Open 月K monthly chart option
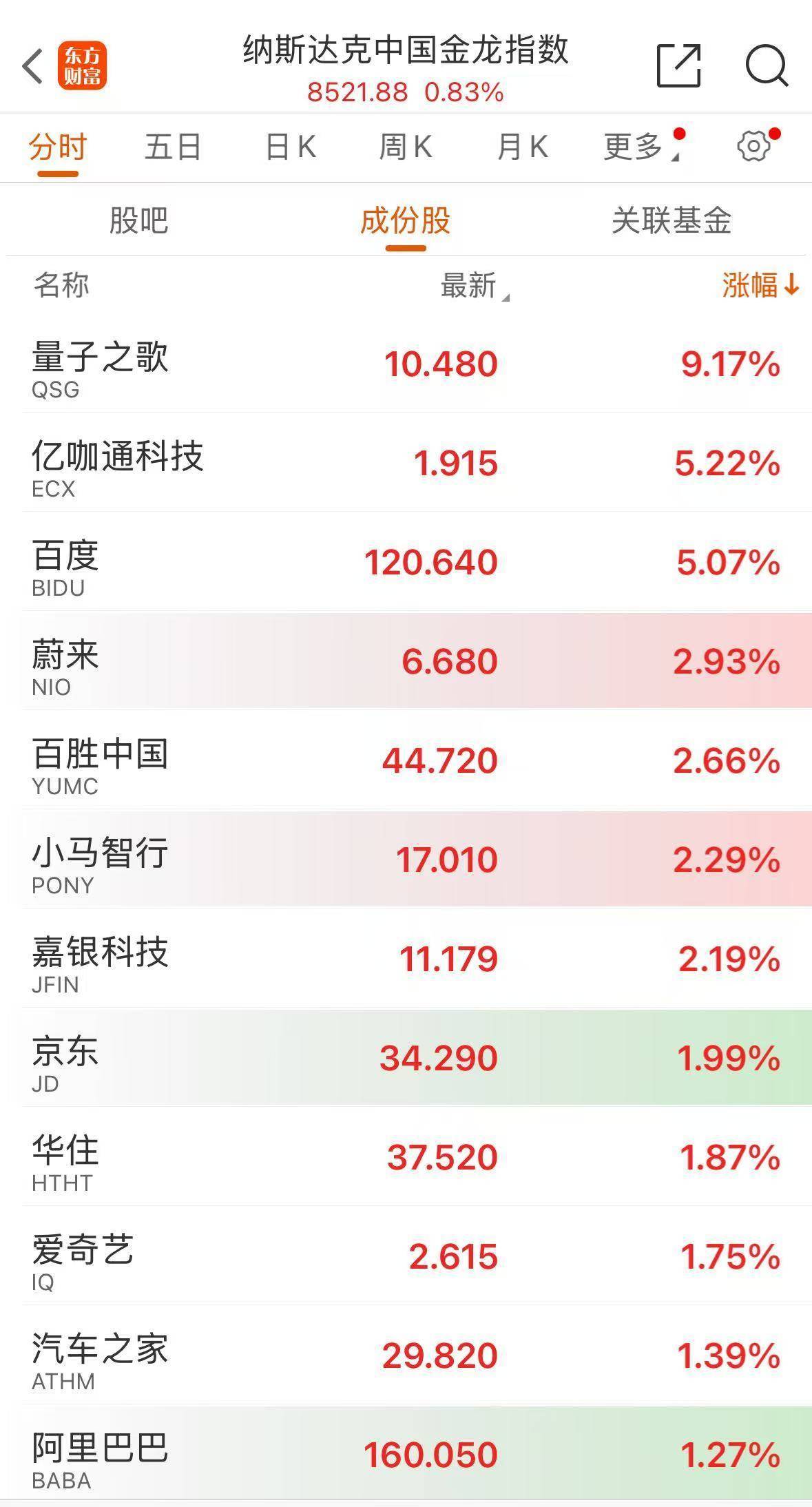Screen dimensions: 812x1507 (523, 146)
